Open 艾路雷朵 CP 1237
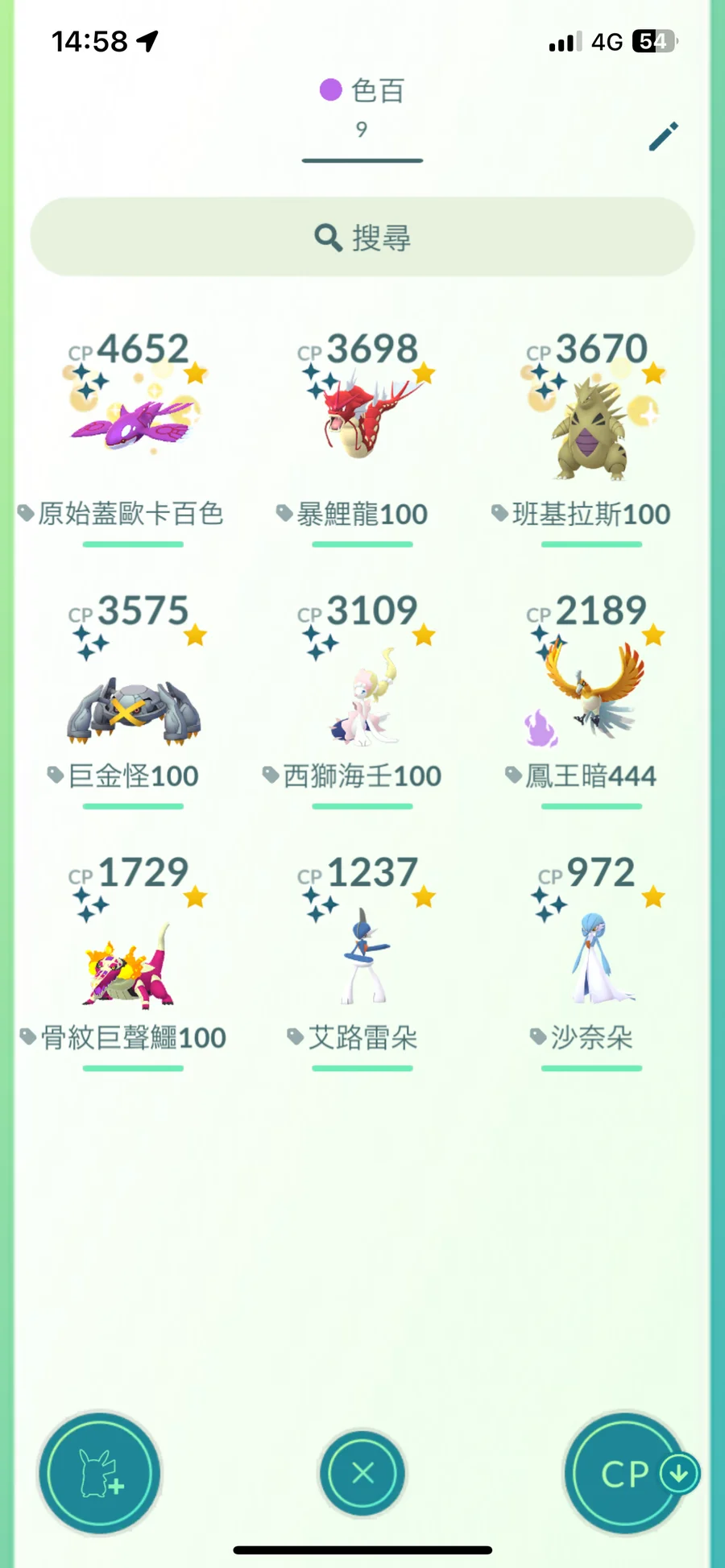Image resolution: width=725 pixels, height=1568 pixels. (362, 958)
